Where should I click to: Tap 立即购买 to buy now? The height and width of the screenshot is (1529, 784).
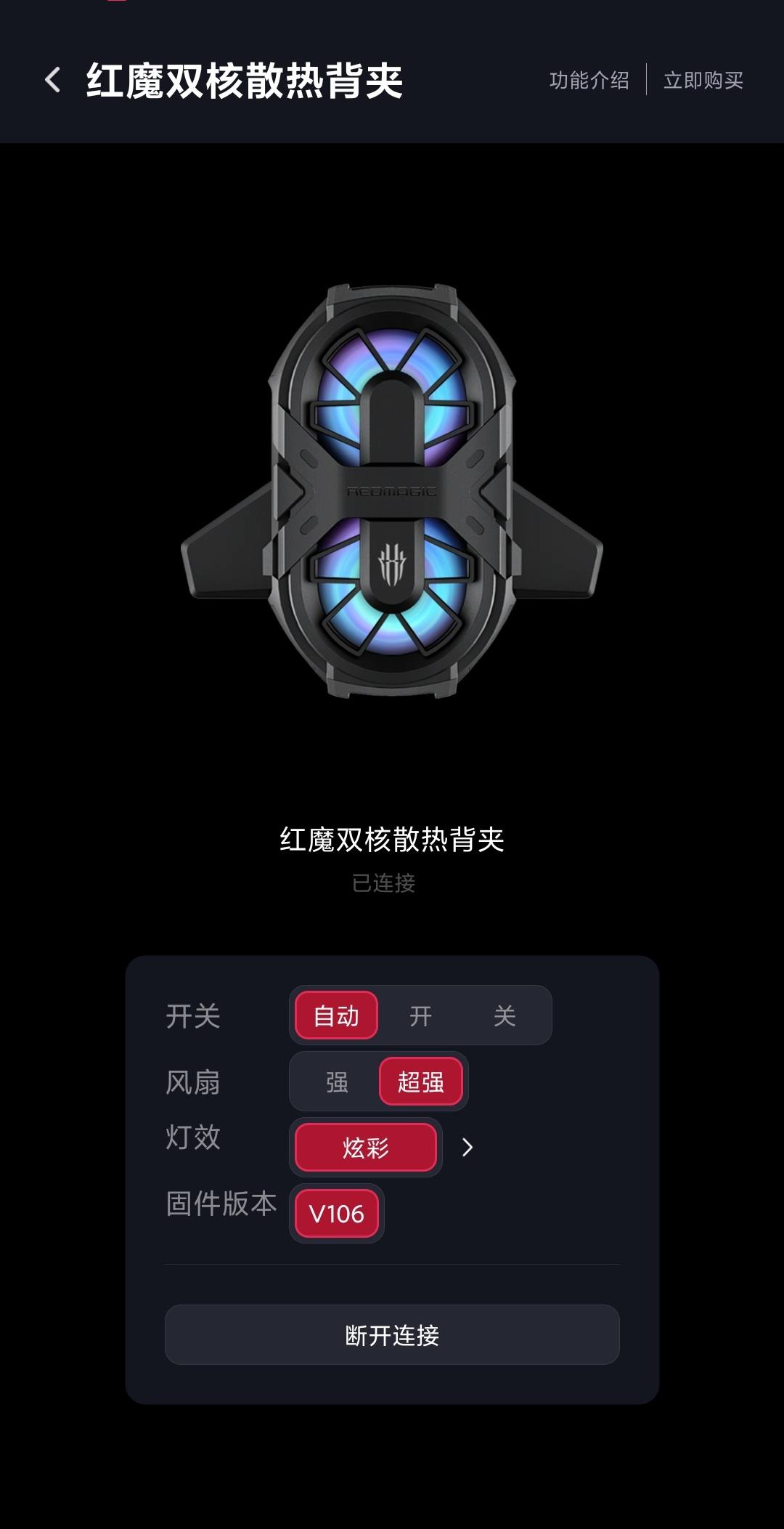(703, 80)
